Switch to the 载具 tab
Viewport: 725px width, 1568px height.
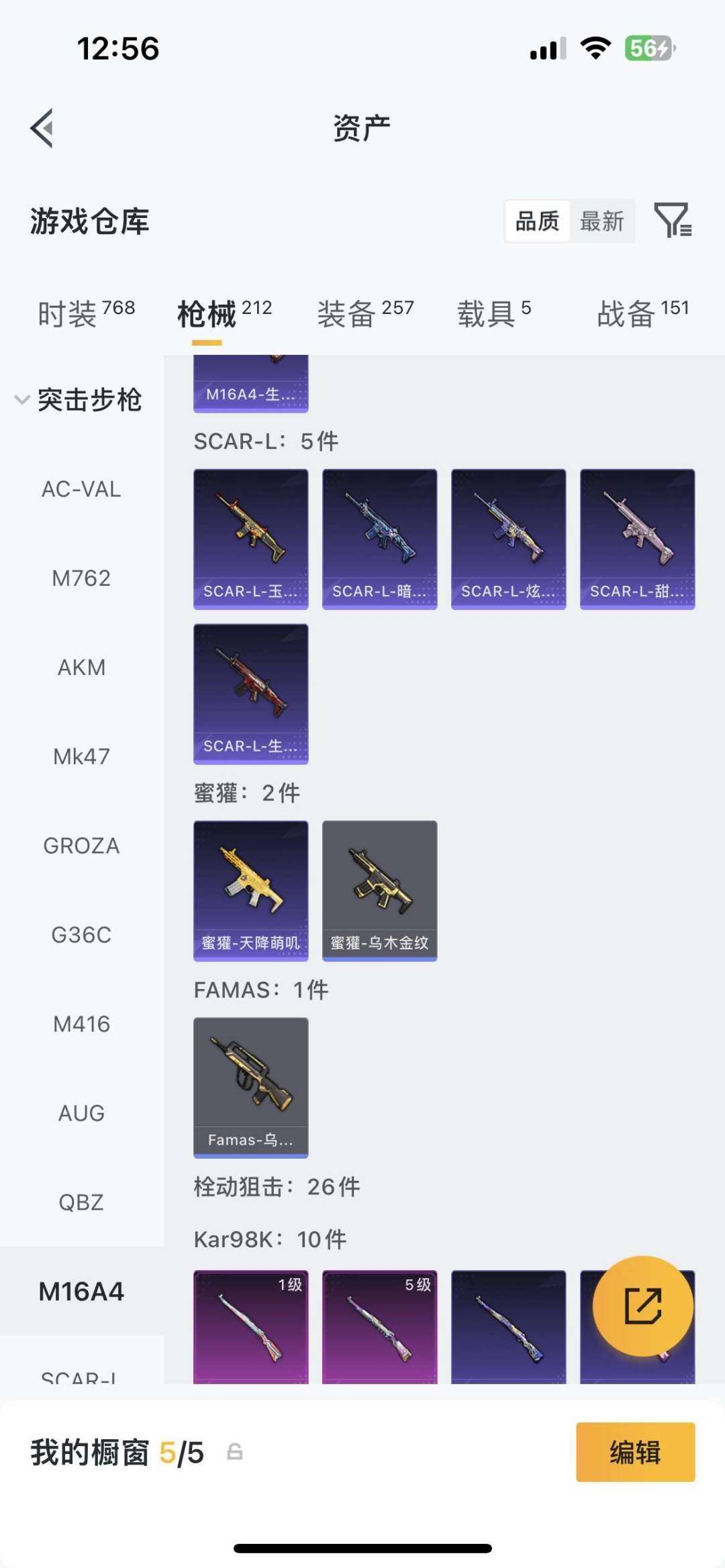pyautogui.click(x=494, y=313)
